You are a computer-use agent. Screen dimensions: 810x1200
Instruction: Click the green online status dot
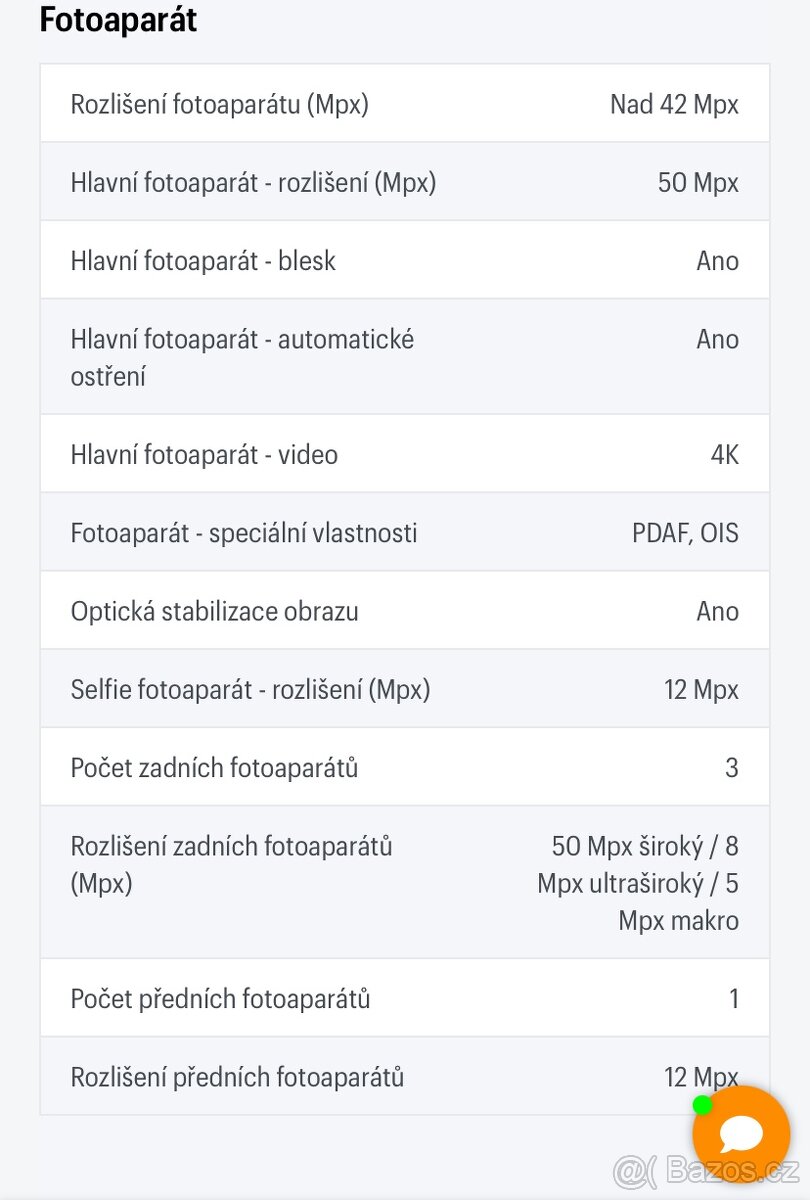click(703, 1103)
